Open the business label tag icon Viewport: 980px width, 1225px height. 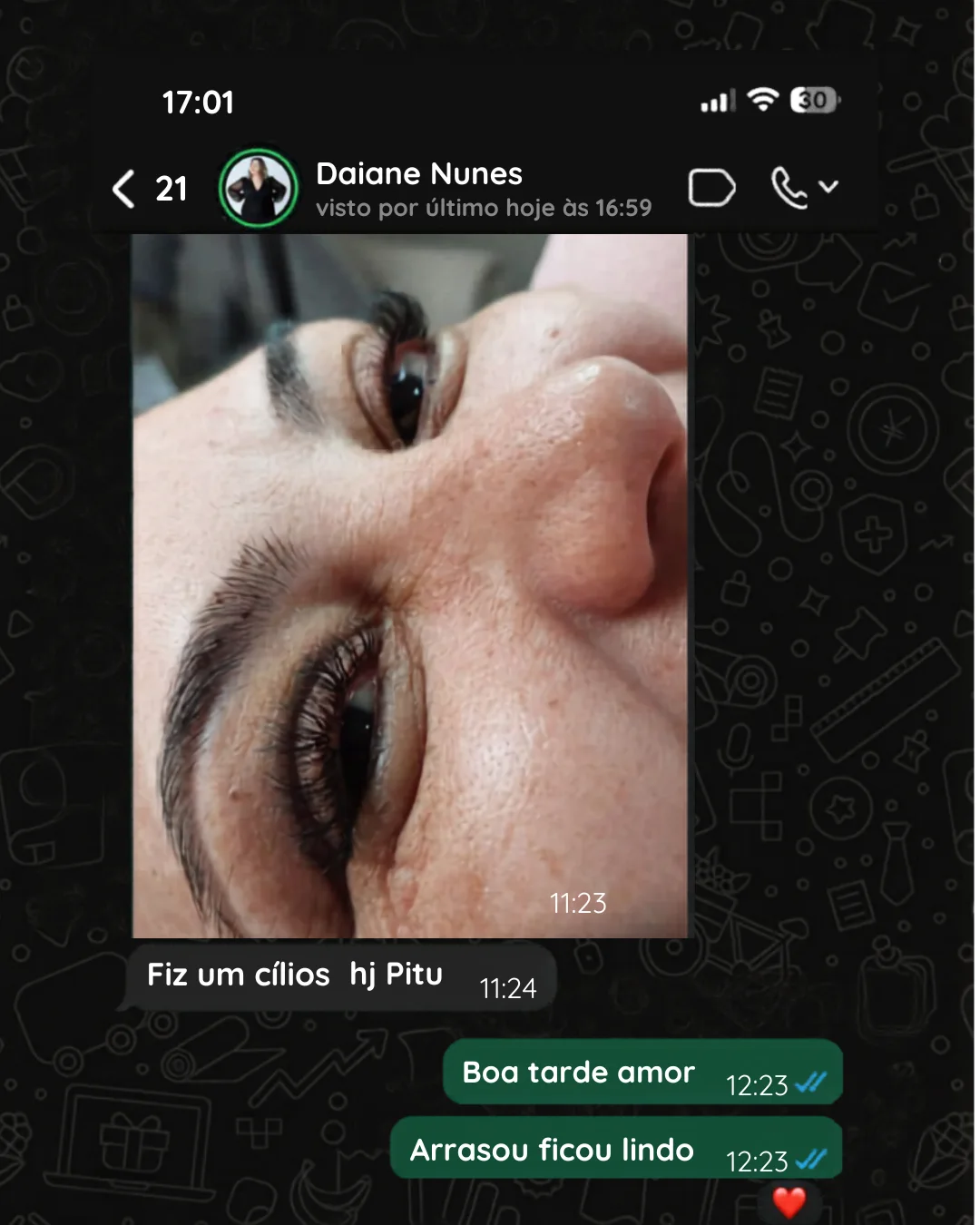[x=711, y=186]
